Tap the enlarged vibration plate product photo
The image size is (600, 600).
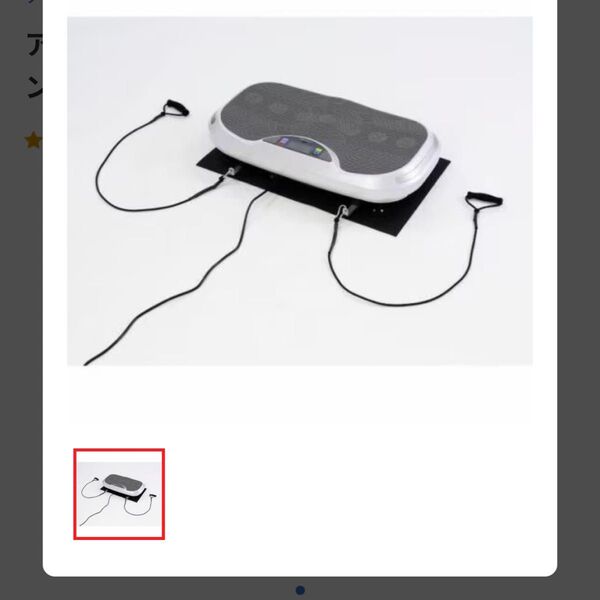tap(300, 190)
